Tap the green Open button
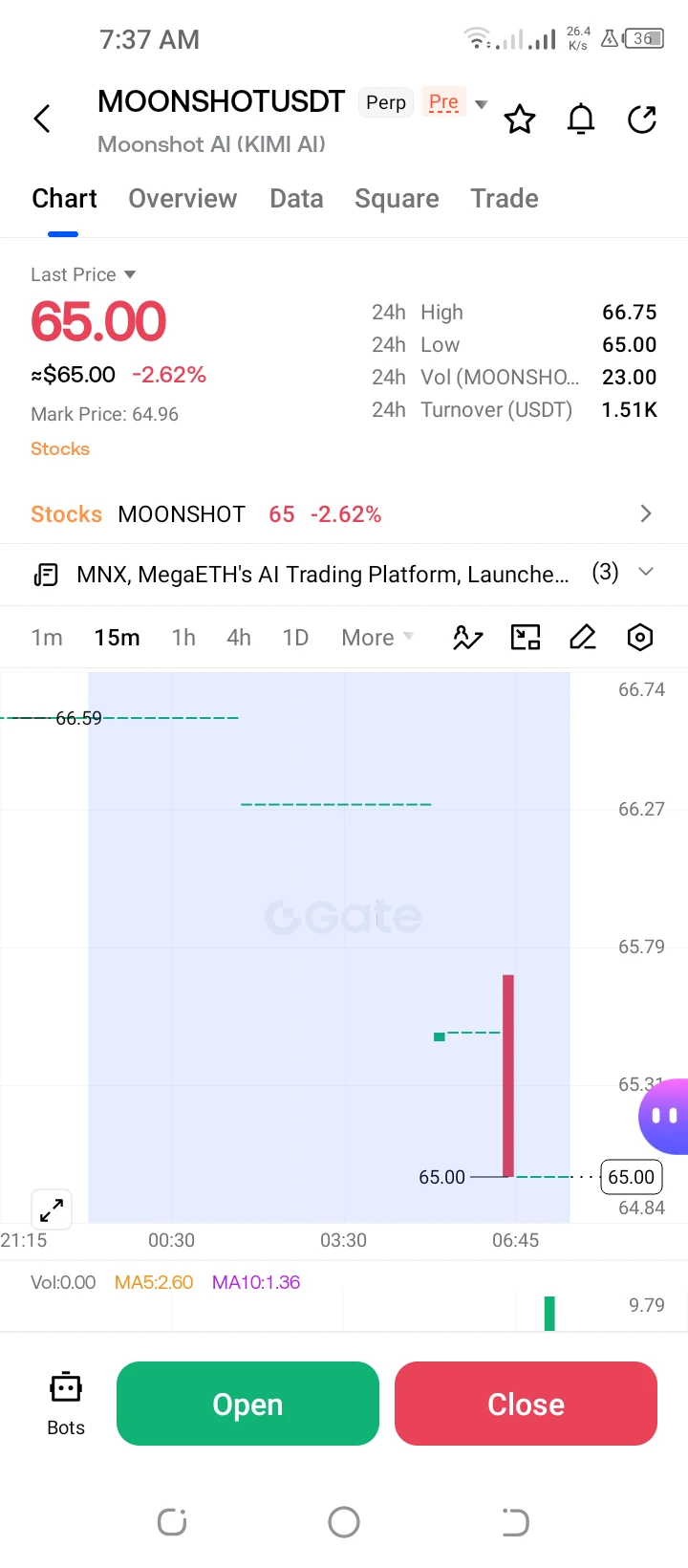Image resolution: width=688 pixels, height=1568 pixels. pyautogui.click(x=247, y=1404)
